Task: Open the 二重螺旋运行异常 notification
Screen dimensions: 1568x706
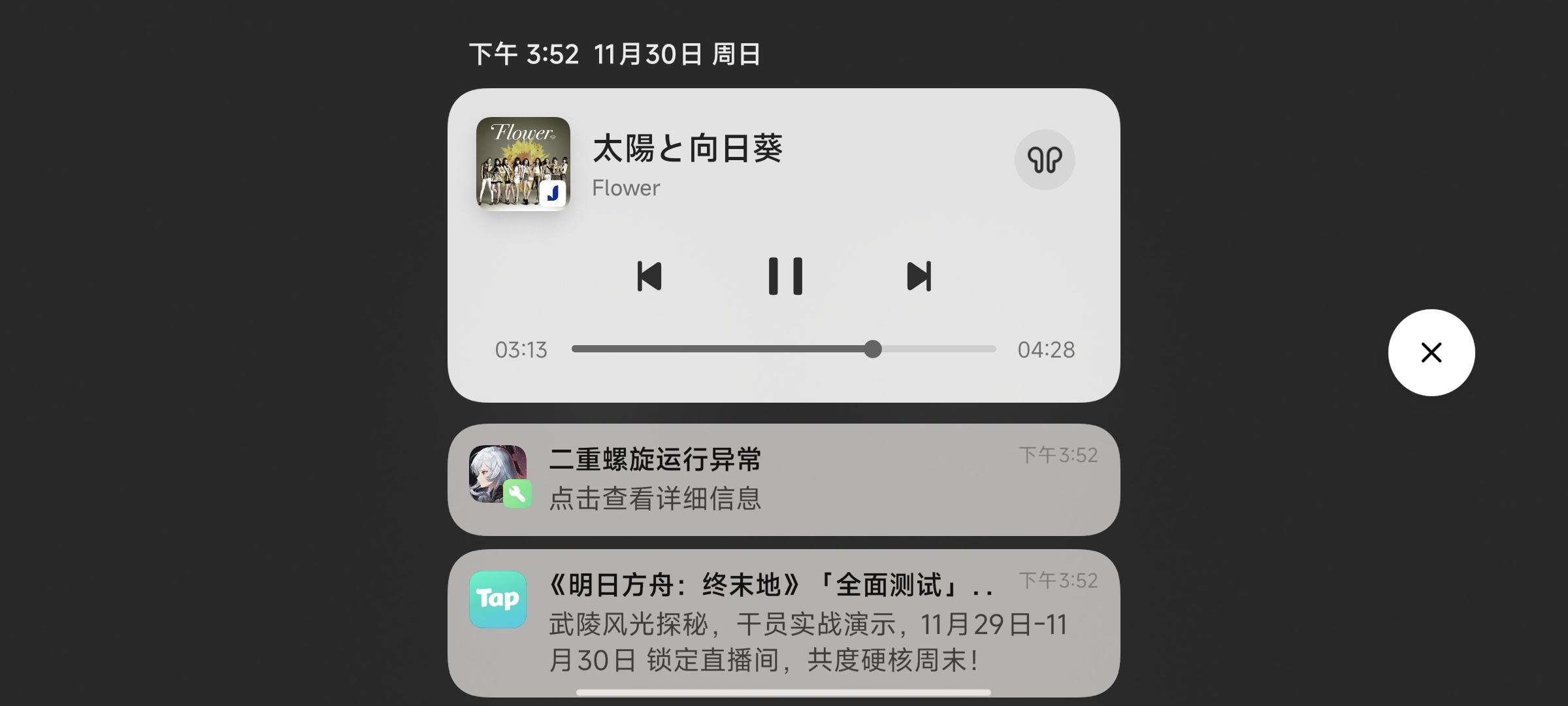Action: click(x=783, y=479)
